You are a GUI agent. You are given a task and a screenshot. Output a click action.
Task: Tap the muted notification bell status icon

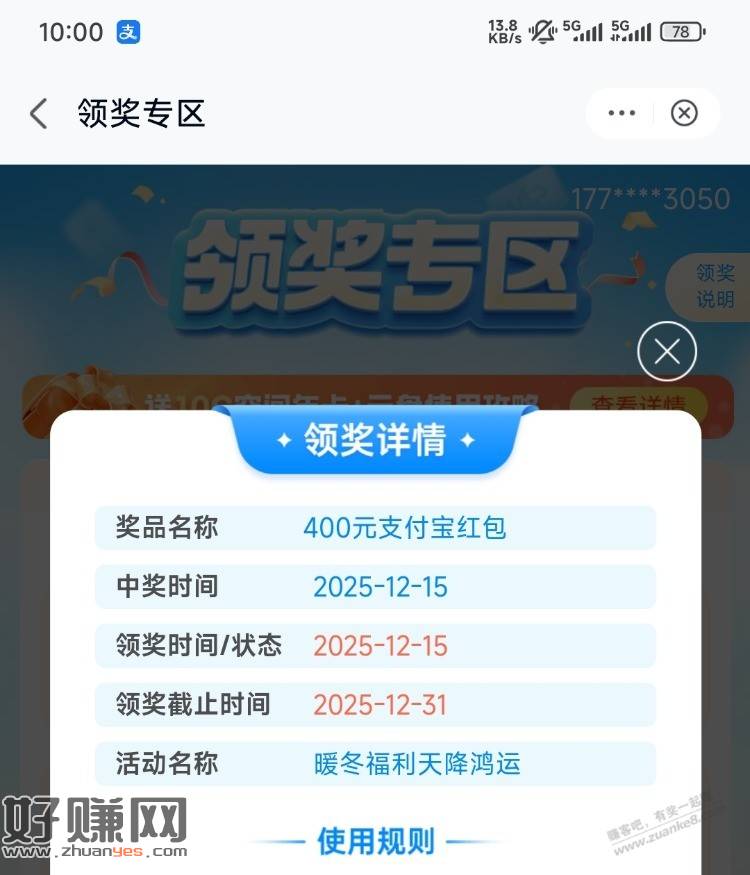pos(541,30)
